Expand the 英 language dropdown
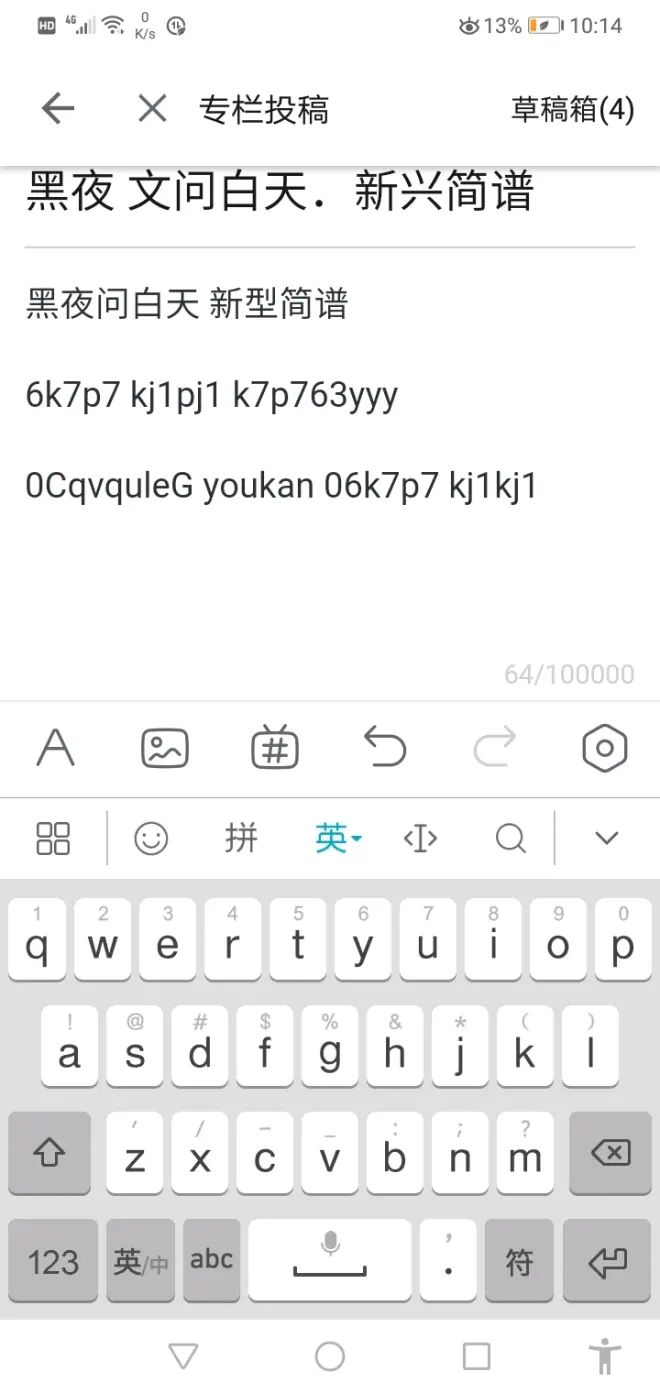The image size is (660, 1393). point(337,838)
